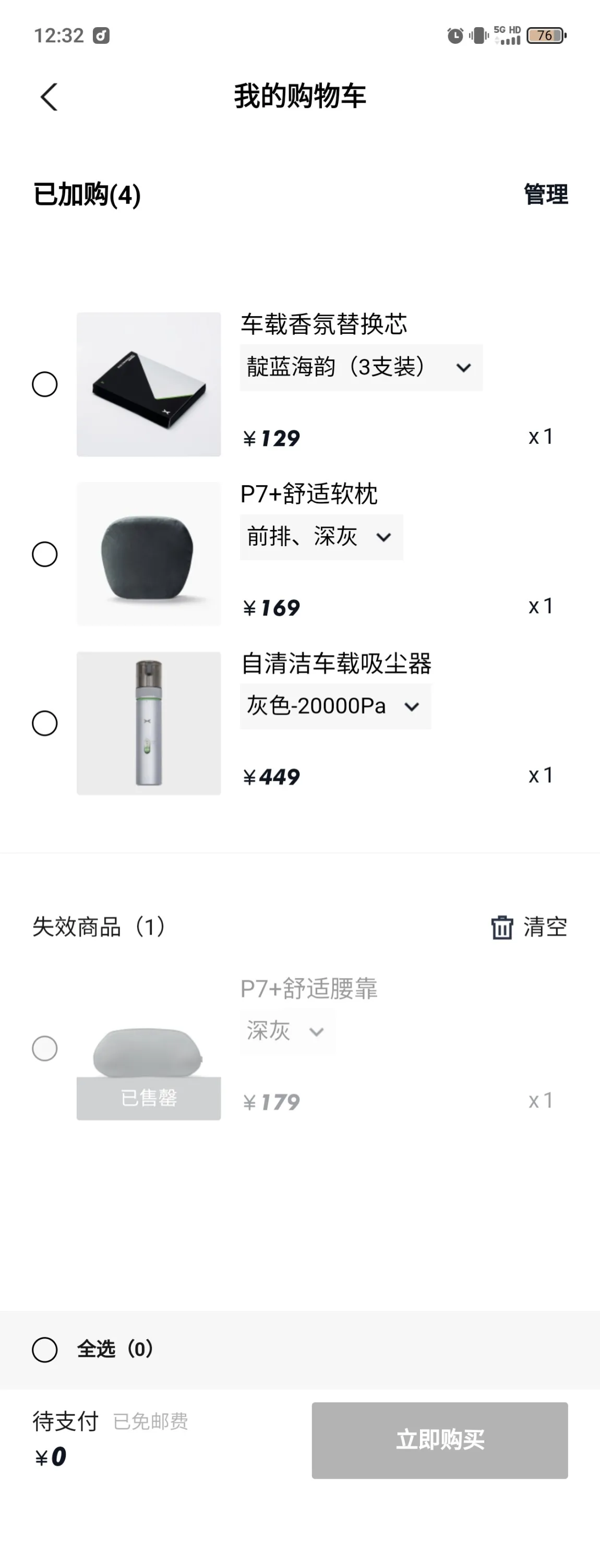Change the 灰色-20000Pa specification
Image resolution: width=600 pixels, height=1568 pixels.
coord(335,706)
